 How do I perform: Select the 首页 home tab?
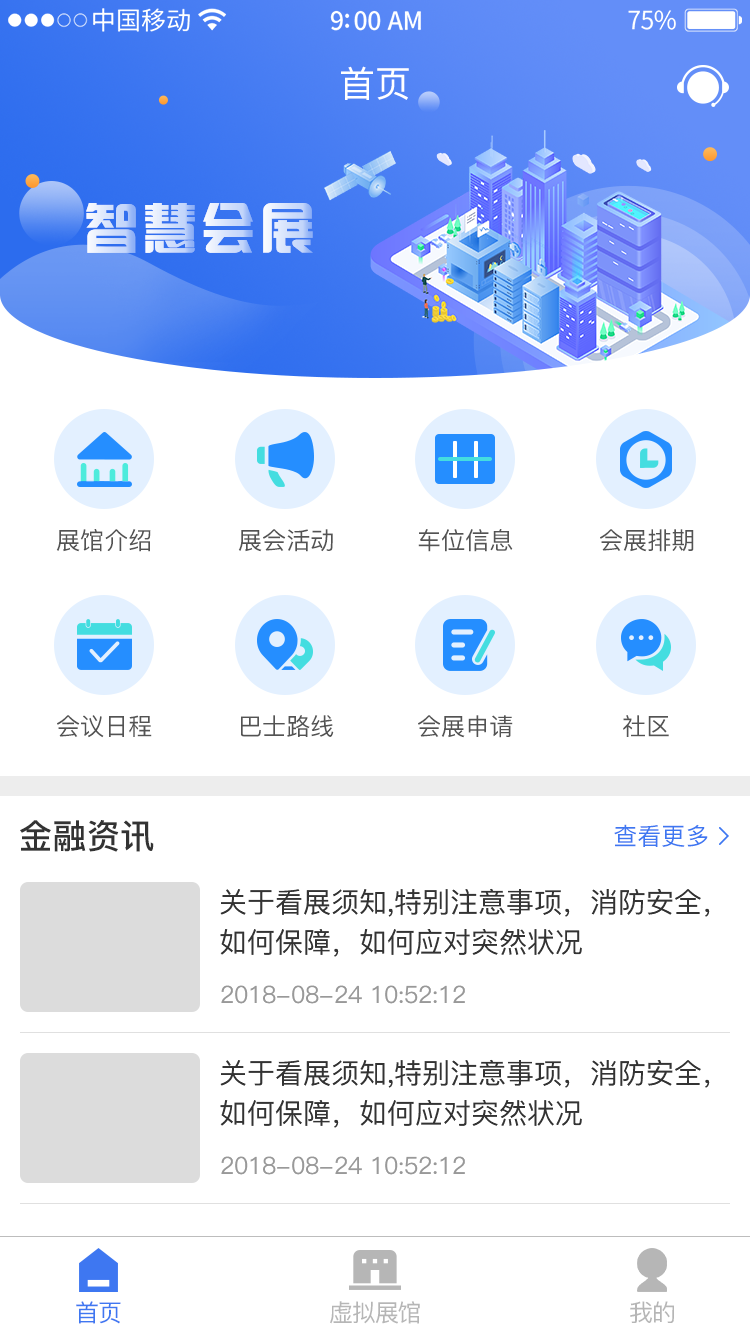point(99,1287)
